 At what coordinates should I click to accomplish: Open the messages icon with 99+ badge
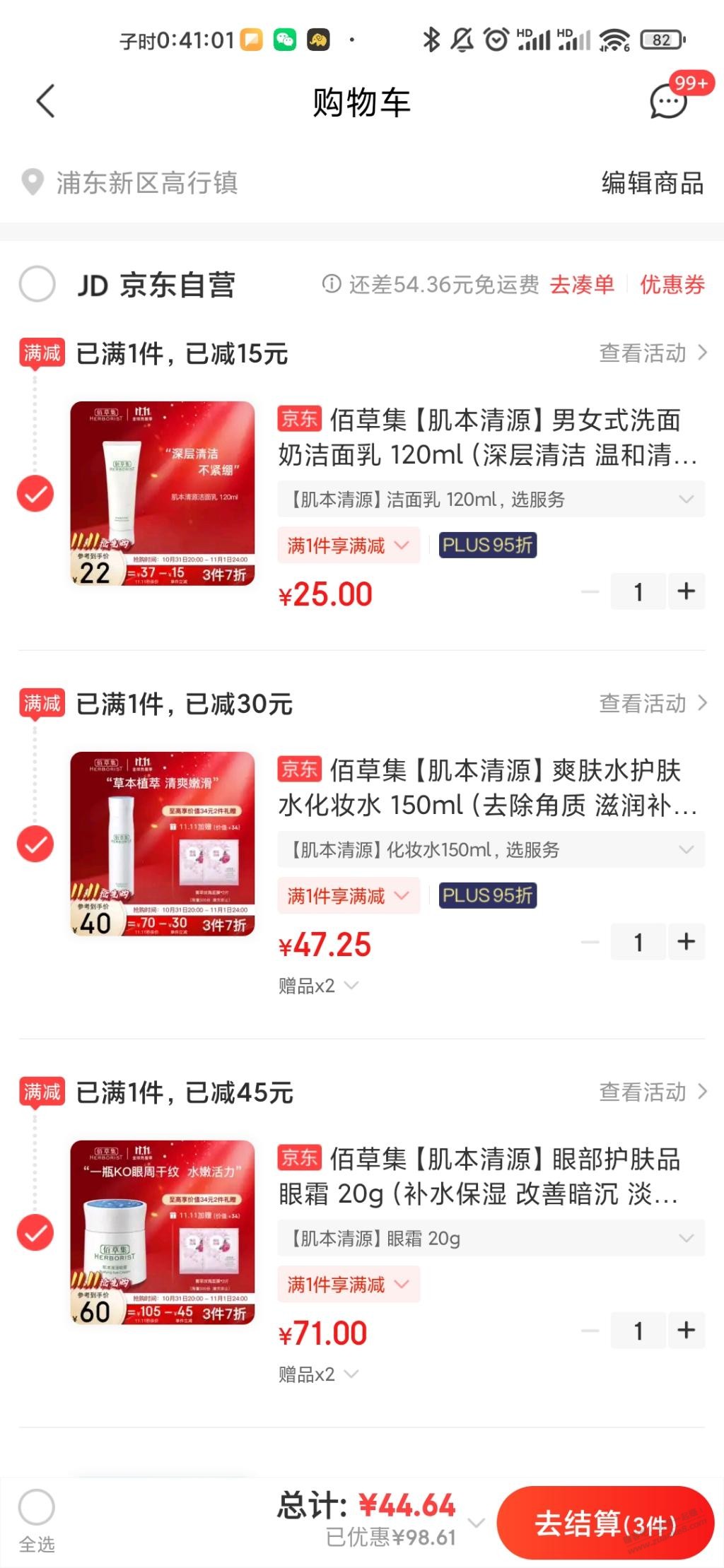pyautogui.click(x=669, y=102)
